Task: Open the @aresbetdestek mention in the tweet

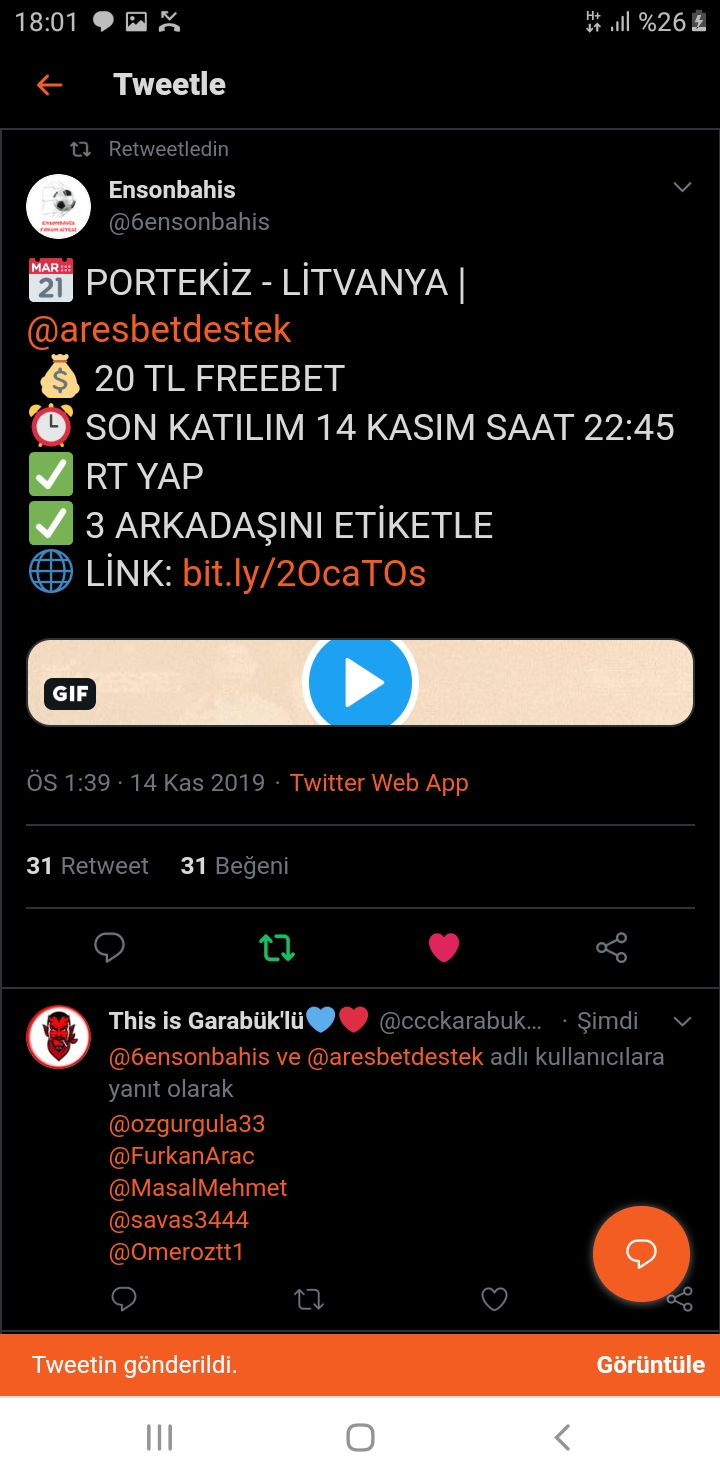Action: coord(159,329)
